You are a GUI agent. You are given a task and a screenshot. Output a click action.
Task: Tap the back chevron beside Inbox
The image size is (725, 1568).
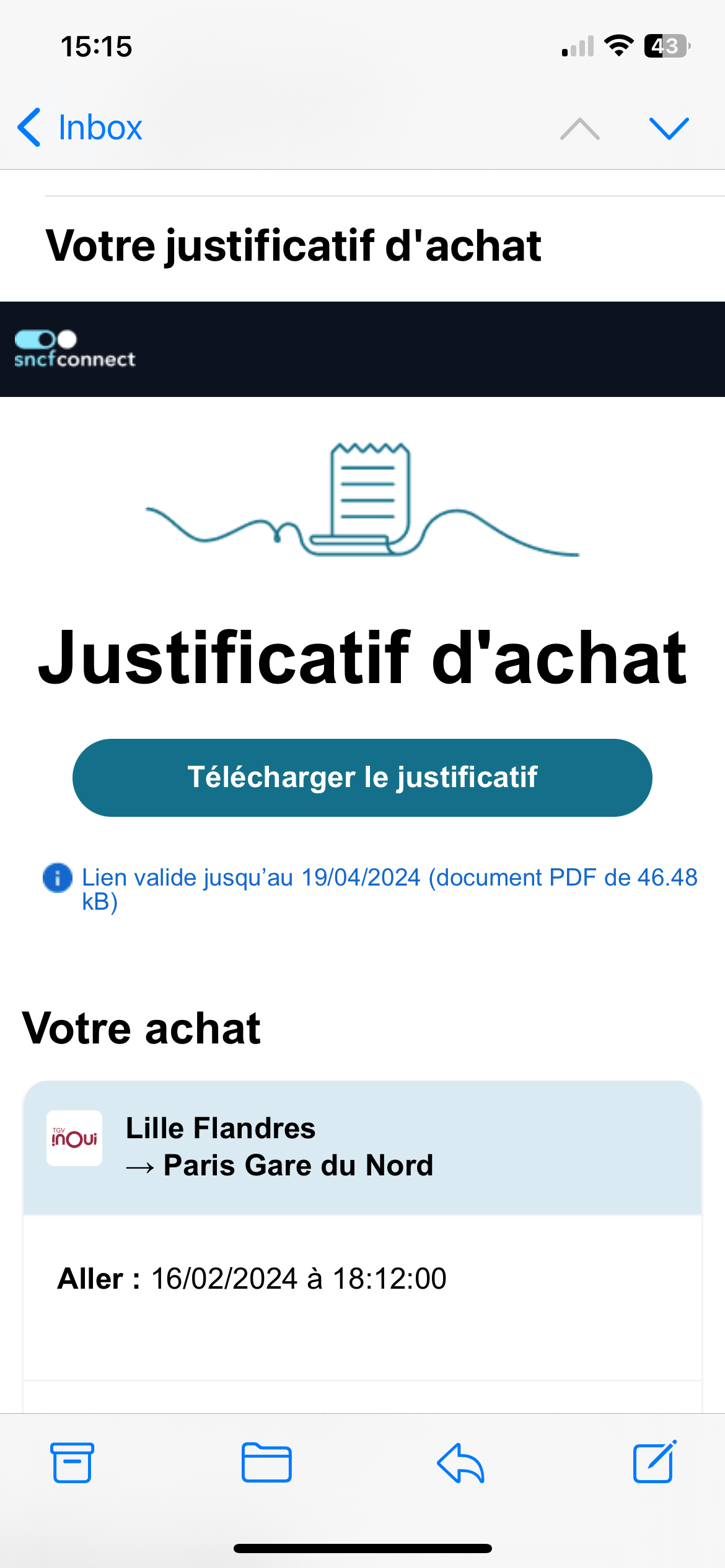[28, 128]
